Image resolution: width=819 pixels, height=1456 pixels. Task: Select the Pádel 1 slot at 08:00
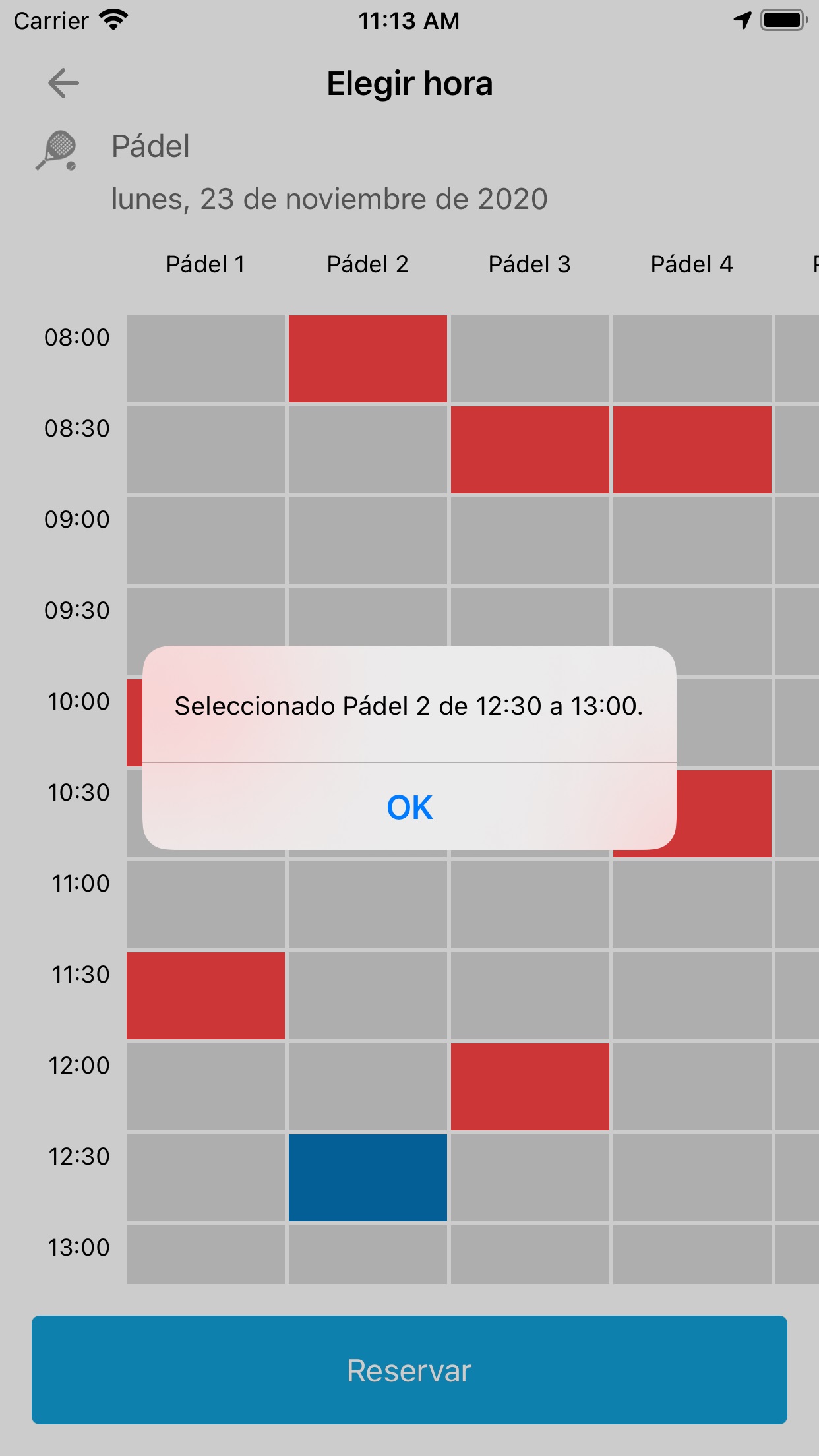pos(206,359)
